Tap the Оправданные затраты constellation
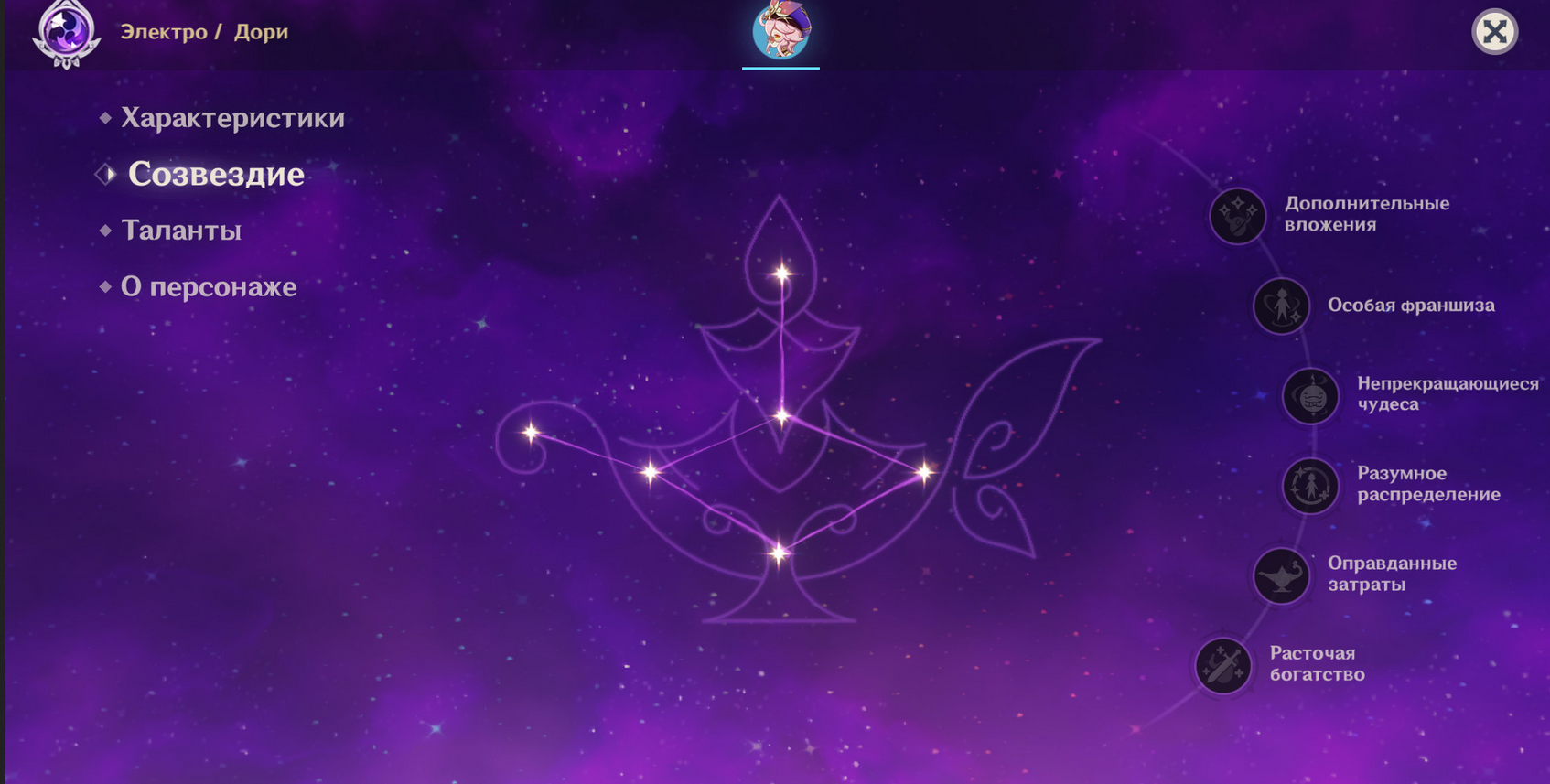Screen dimensions: 1550x784 (1281, 575)
